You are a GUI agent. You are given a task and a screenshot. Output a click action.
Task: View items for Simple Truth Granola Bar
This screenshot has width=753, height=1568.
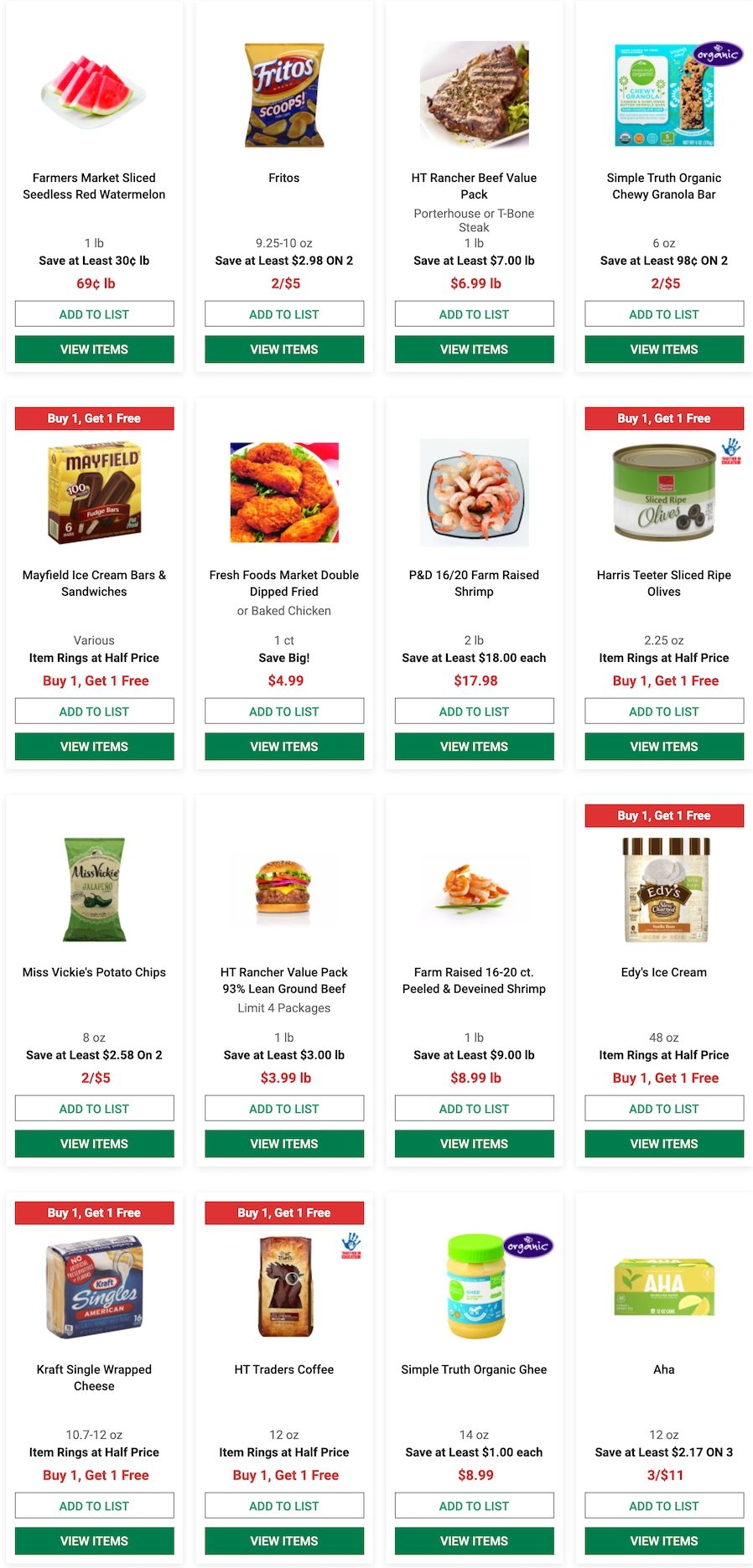pos(664,349)
